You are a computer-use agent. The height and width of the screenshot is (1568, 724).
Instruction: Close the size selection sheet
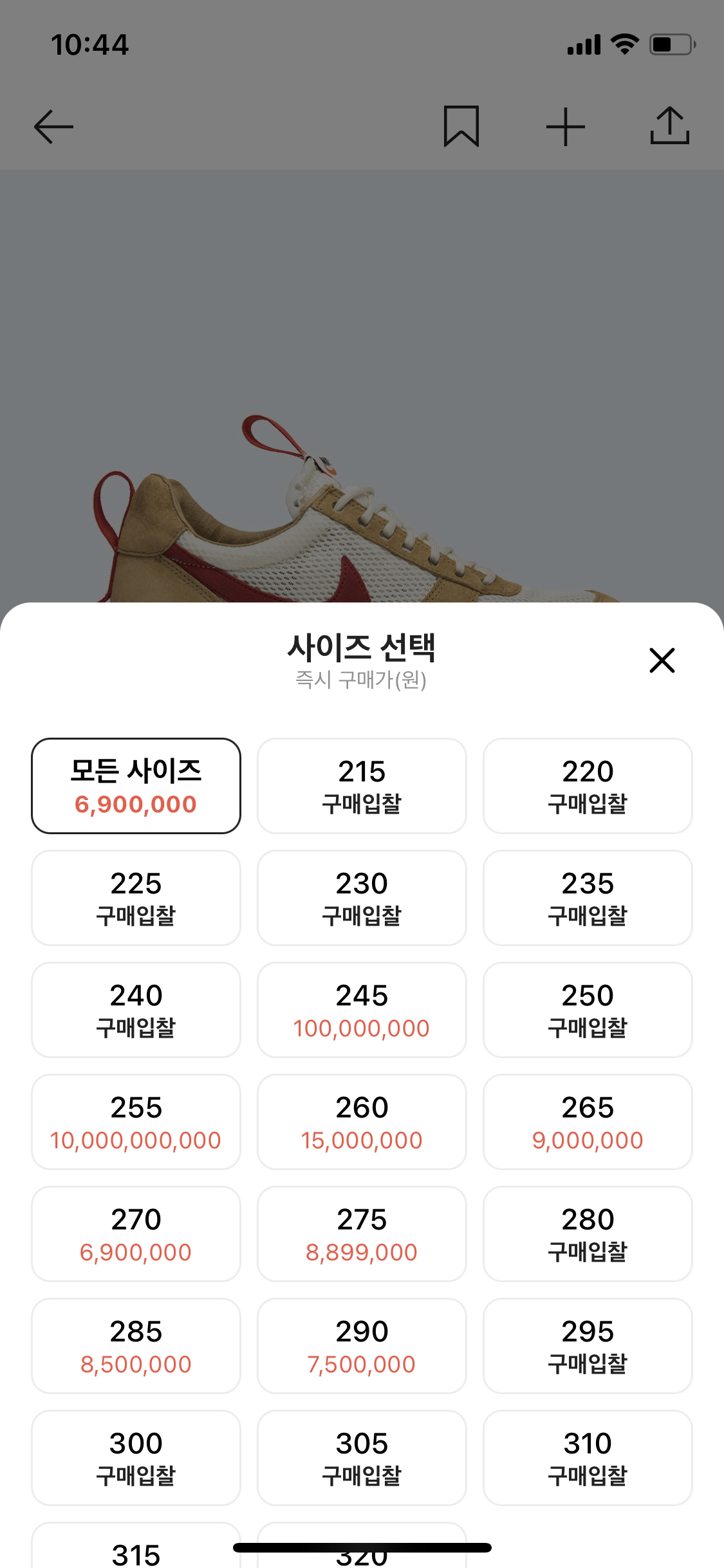pos(662,660)
